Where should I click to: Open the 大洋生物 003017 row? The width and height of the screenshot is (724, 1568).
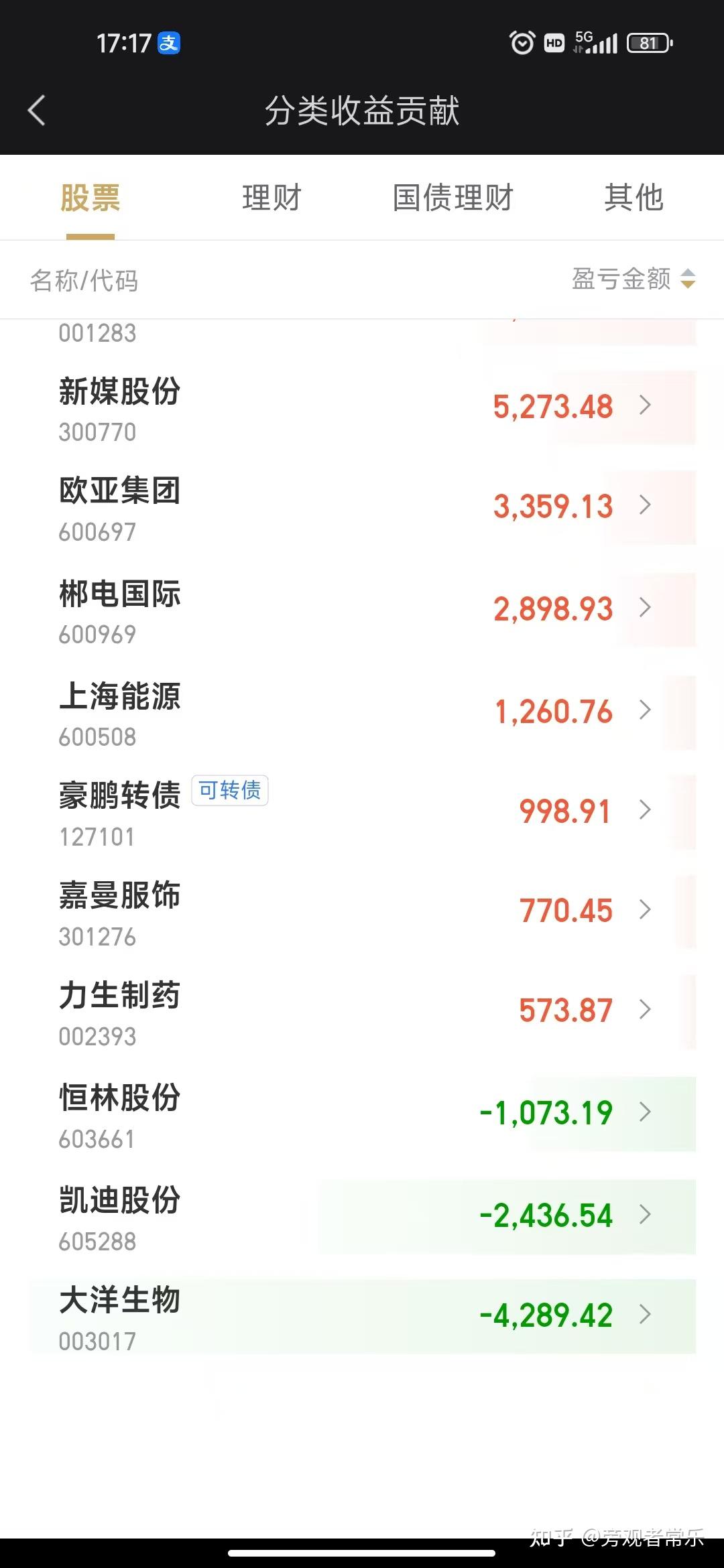pos(362,1317)
